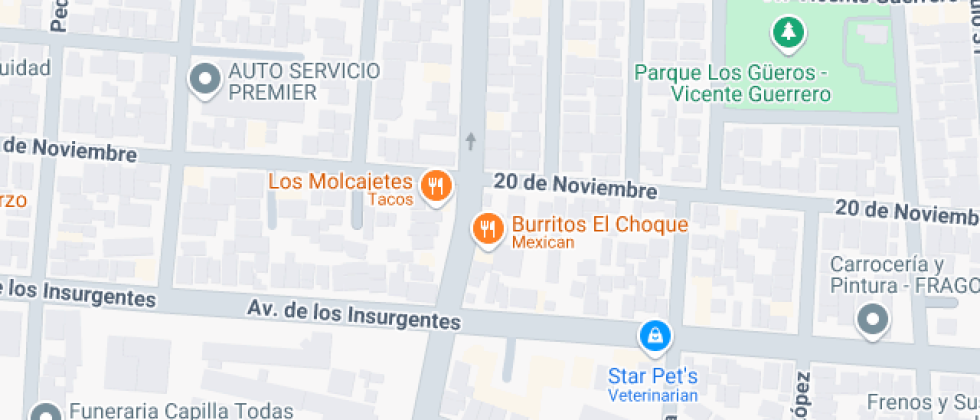Image resolution: width=980 pixels, height=420 pixels.
Task: Select the Star Pet's veterinarian pin
Action: (x=654, y=338)
